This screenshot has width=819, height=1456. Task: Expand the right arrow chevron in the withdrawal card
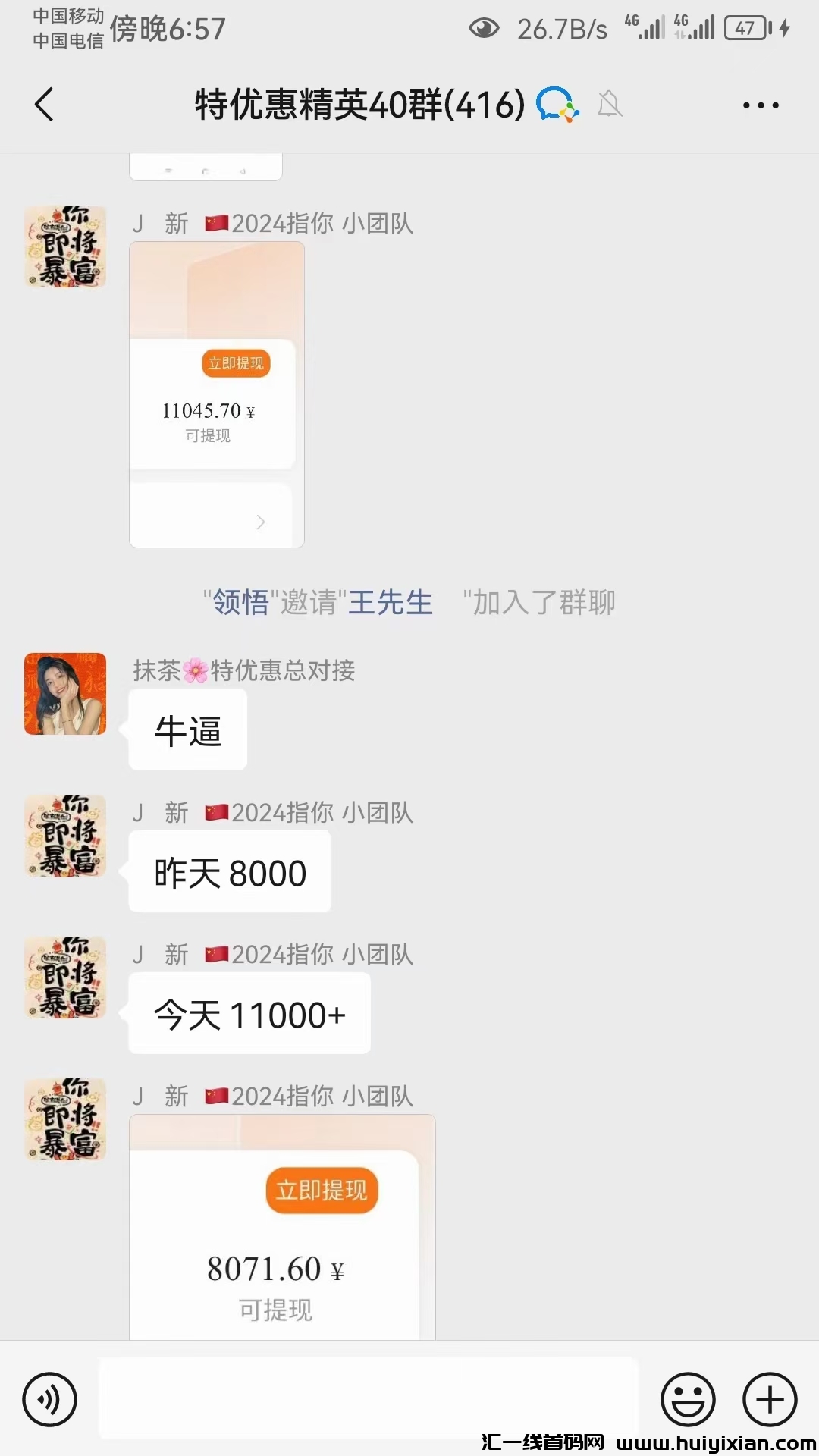pyautogui.click(x=261, y=522)
